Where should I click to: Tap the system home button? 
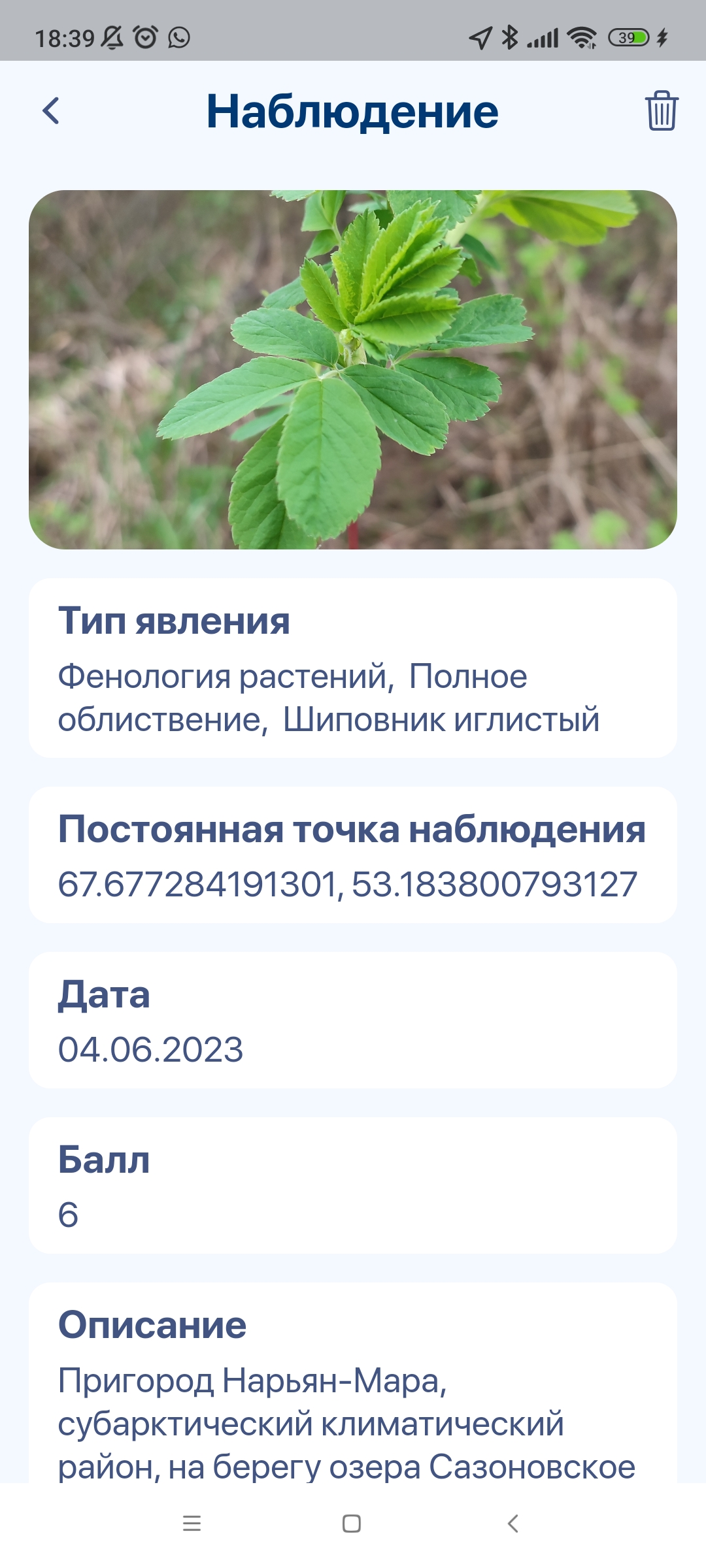(x=352, y=1524)
